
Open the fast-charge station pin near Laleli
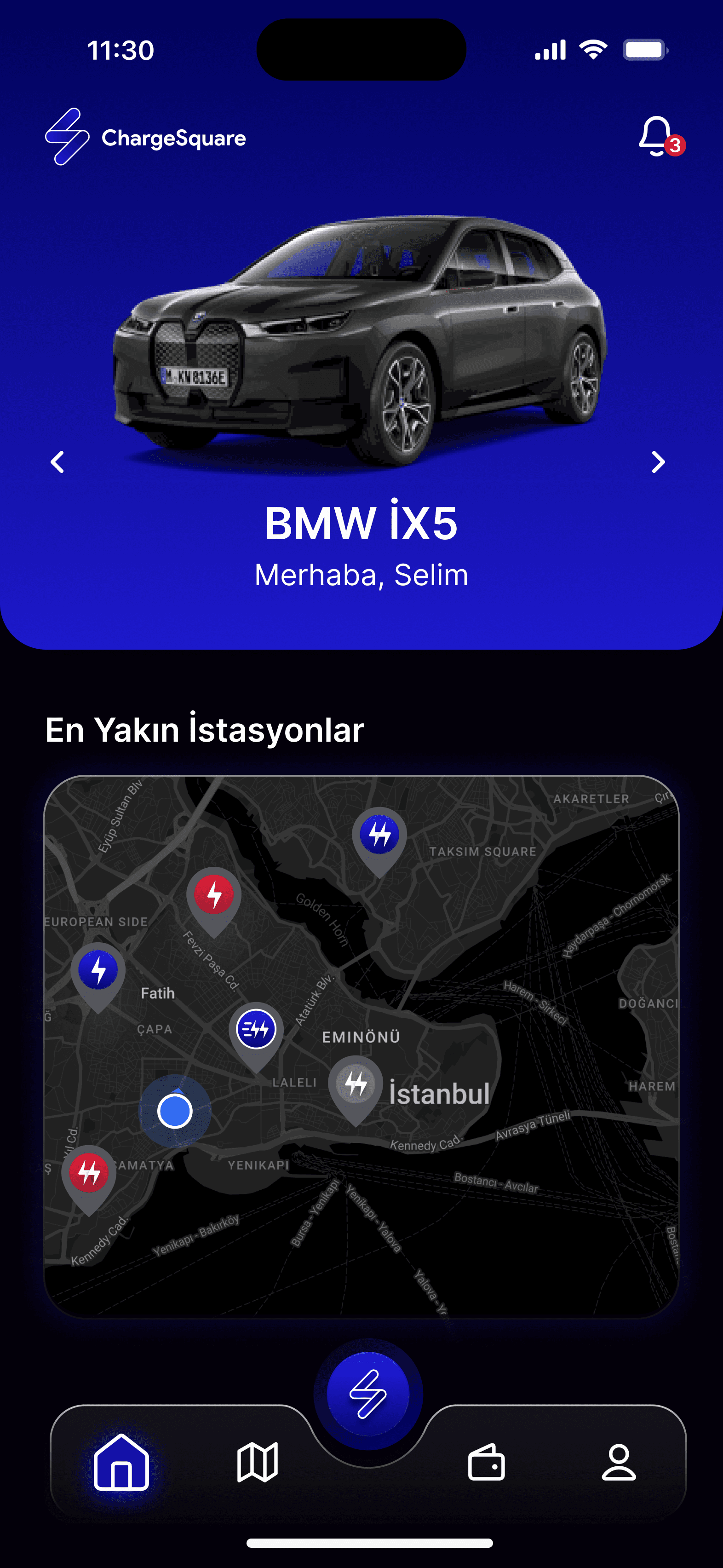click(256, 1029)
